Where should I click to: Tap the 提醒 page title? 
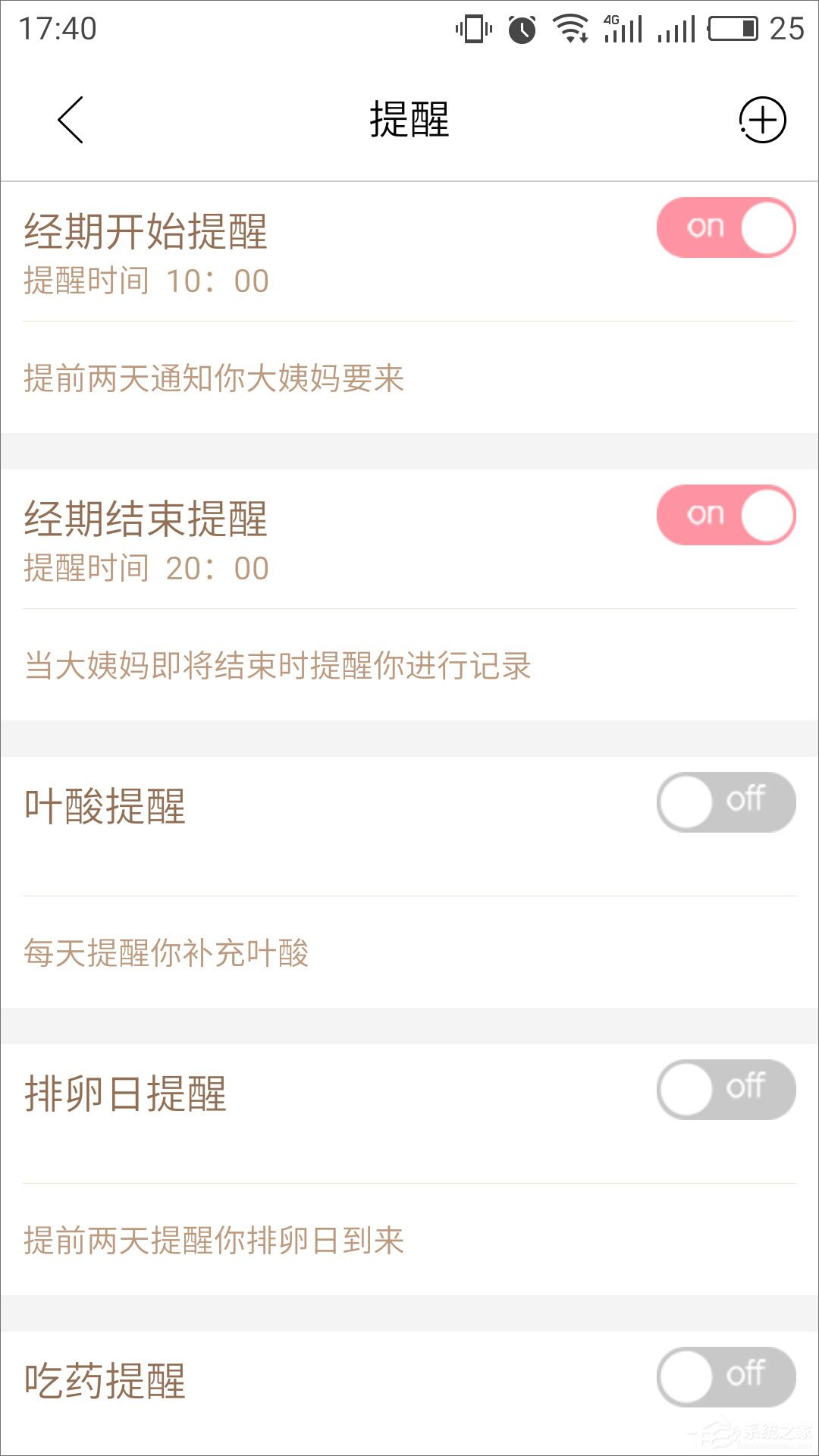point(409,119)
